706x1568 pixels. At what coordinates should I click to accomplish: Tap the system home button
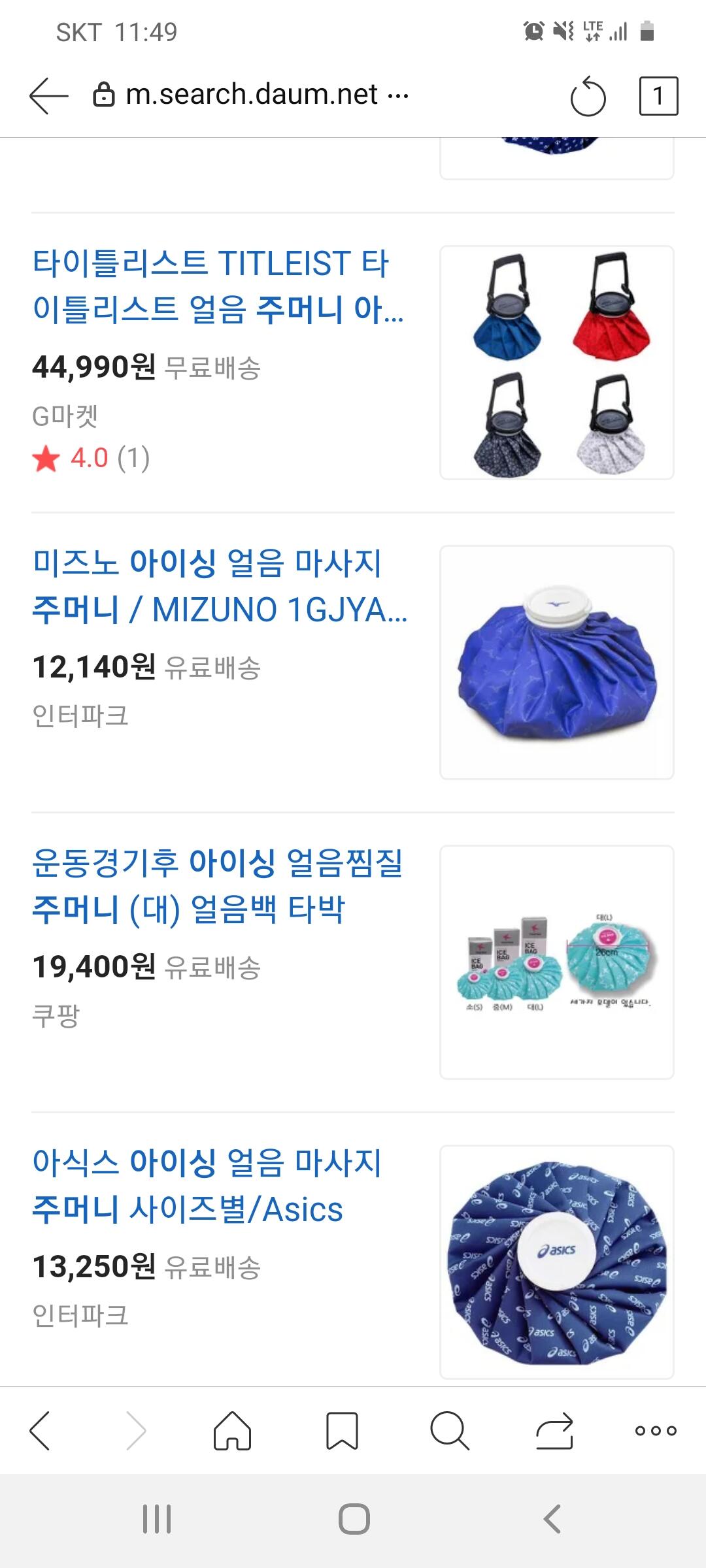tap(354, 1519)
